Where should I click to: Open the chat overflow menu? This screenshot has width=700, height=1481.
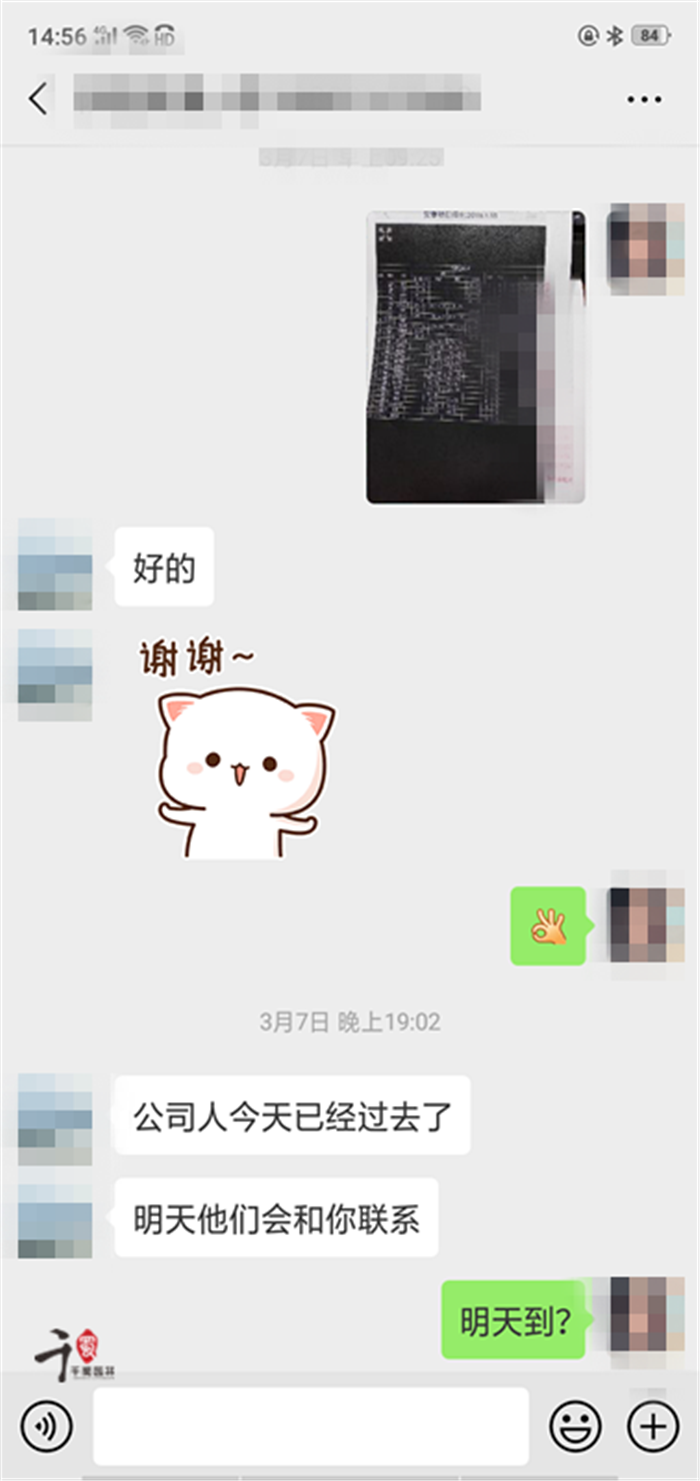[644, 99]
